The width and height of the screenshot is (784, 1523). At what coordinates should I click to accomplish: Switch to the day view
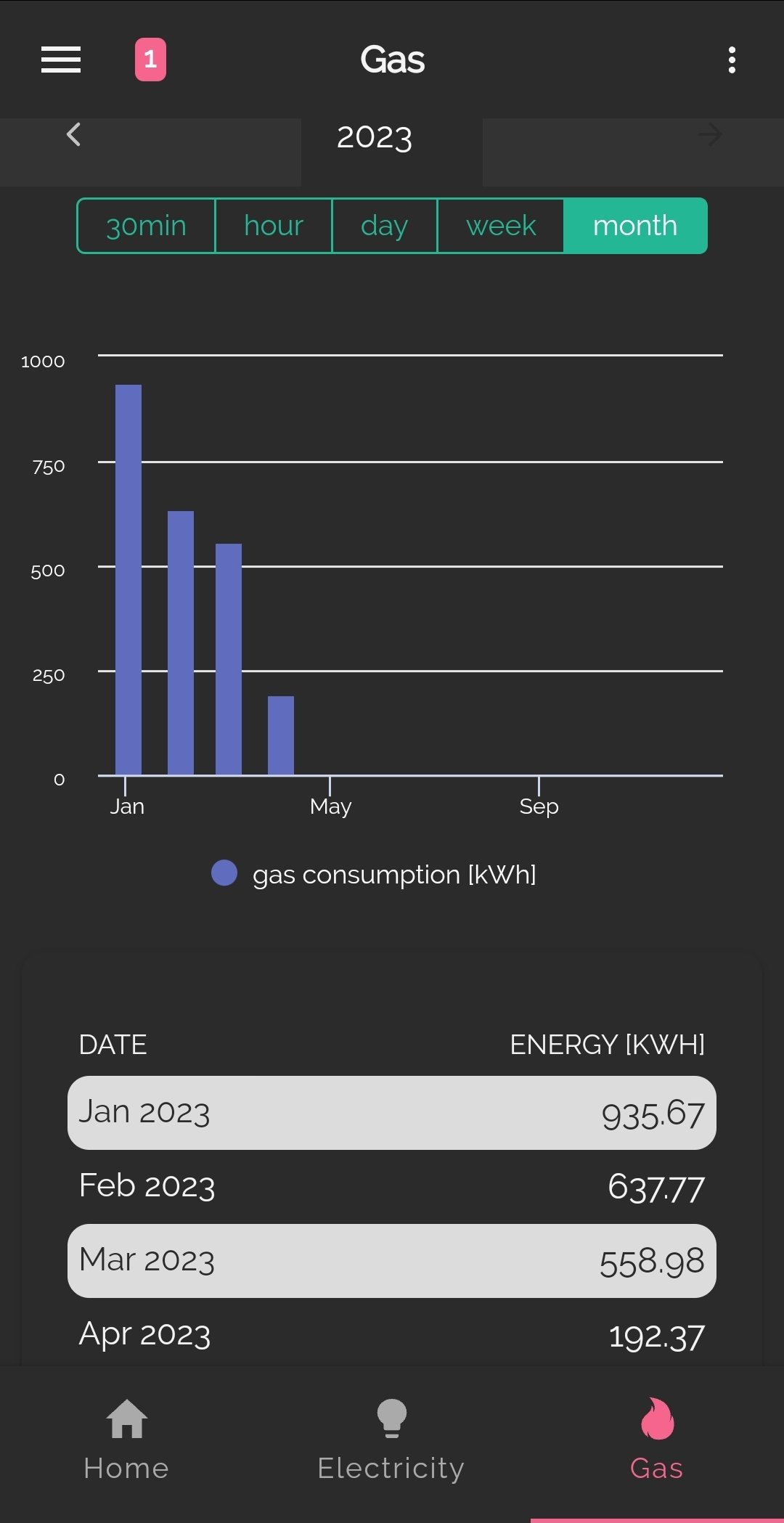coord(384,226)
